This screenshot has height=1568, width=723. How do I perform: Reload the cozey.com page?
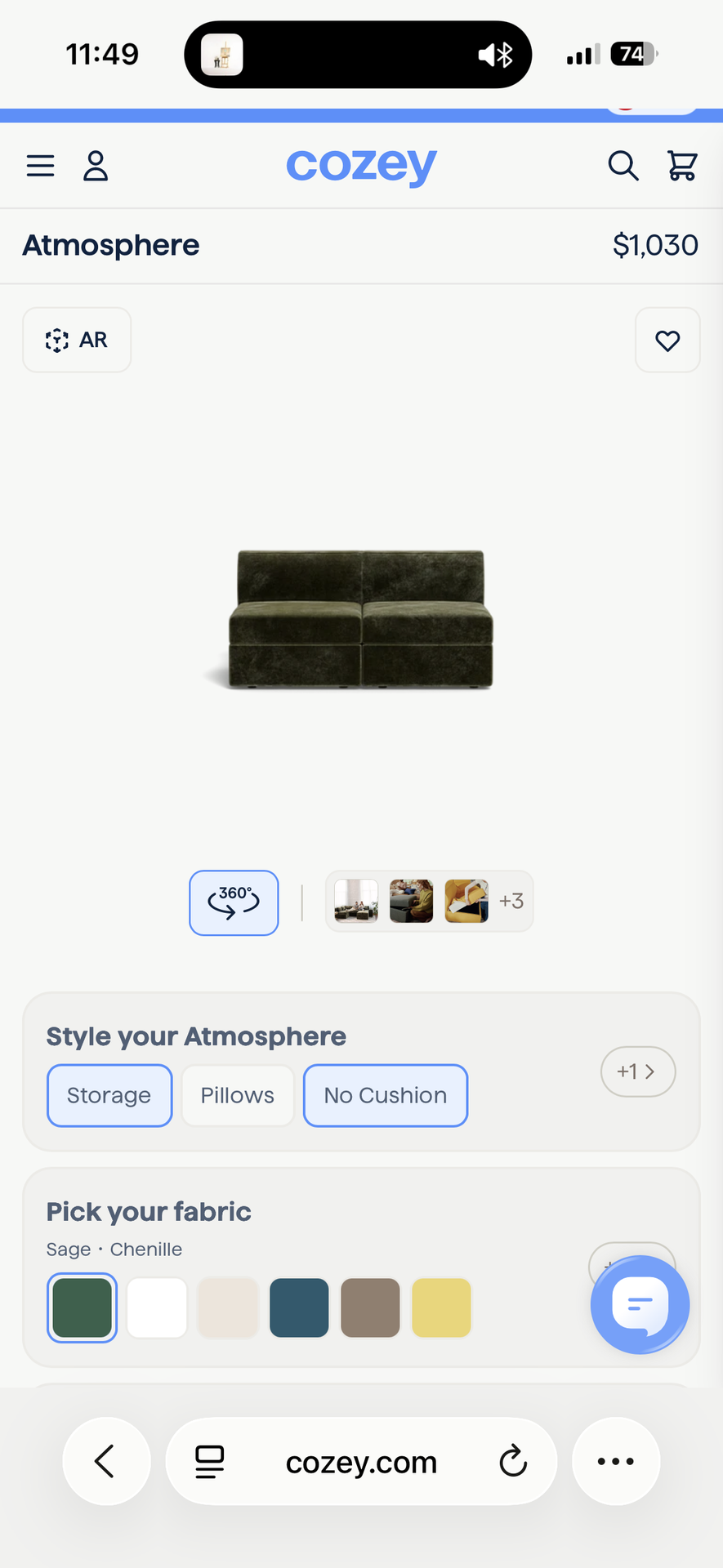coord(513,1461)
